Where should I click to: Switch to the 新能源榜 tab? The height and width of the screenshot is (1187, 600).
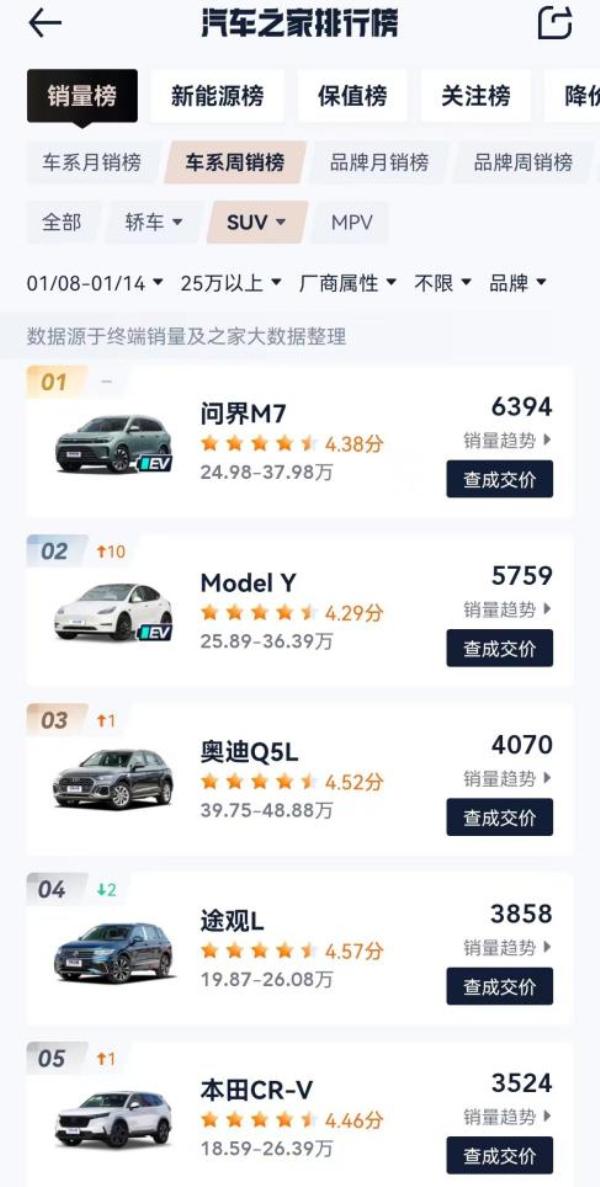[x=217, y=96]
